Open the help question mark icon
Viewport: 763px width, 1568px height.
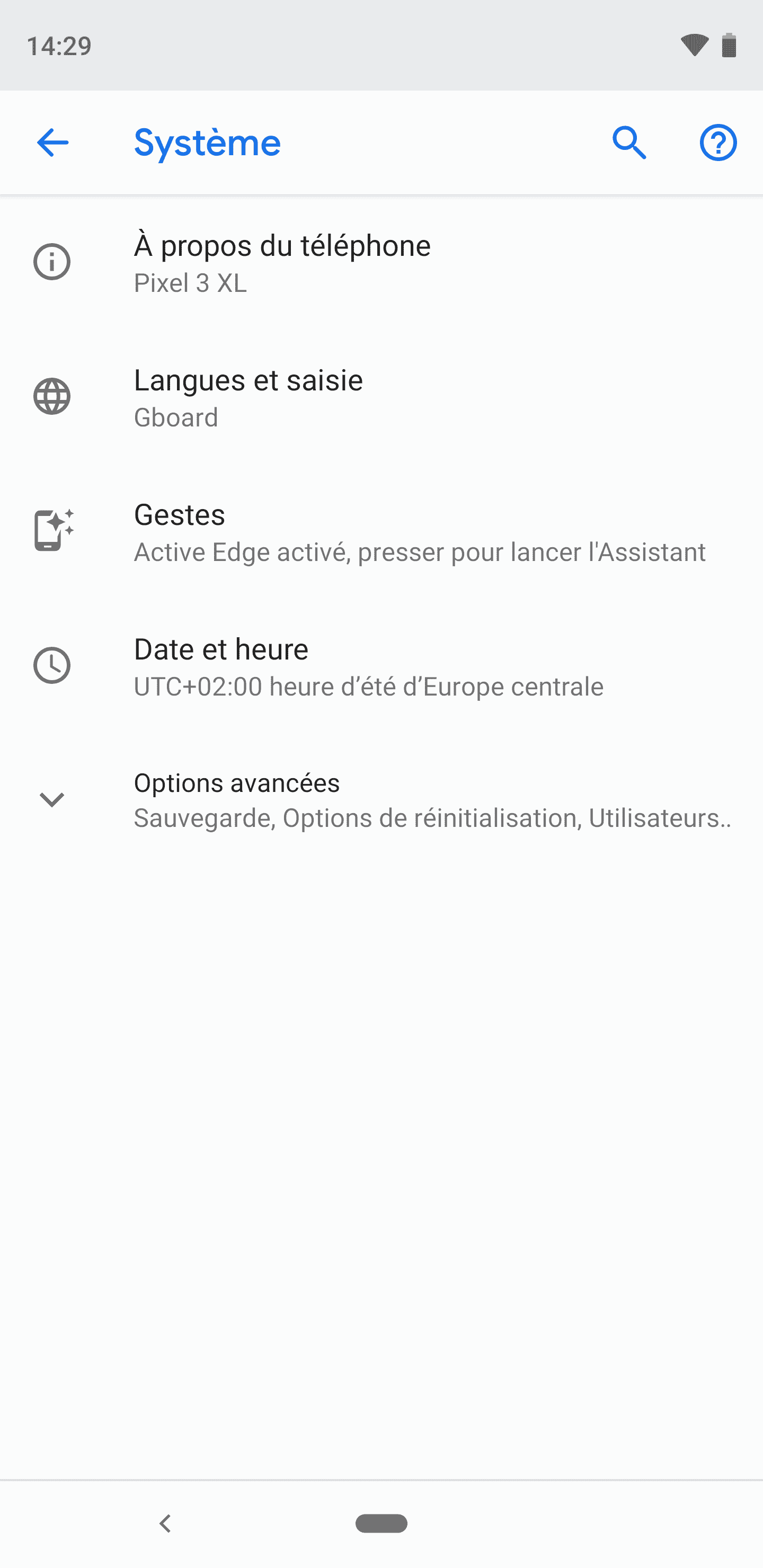[718, 143]
